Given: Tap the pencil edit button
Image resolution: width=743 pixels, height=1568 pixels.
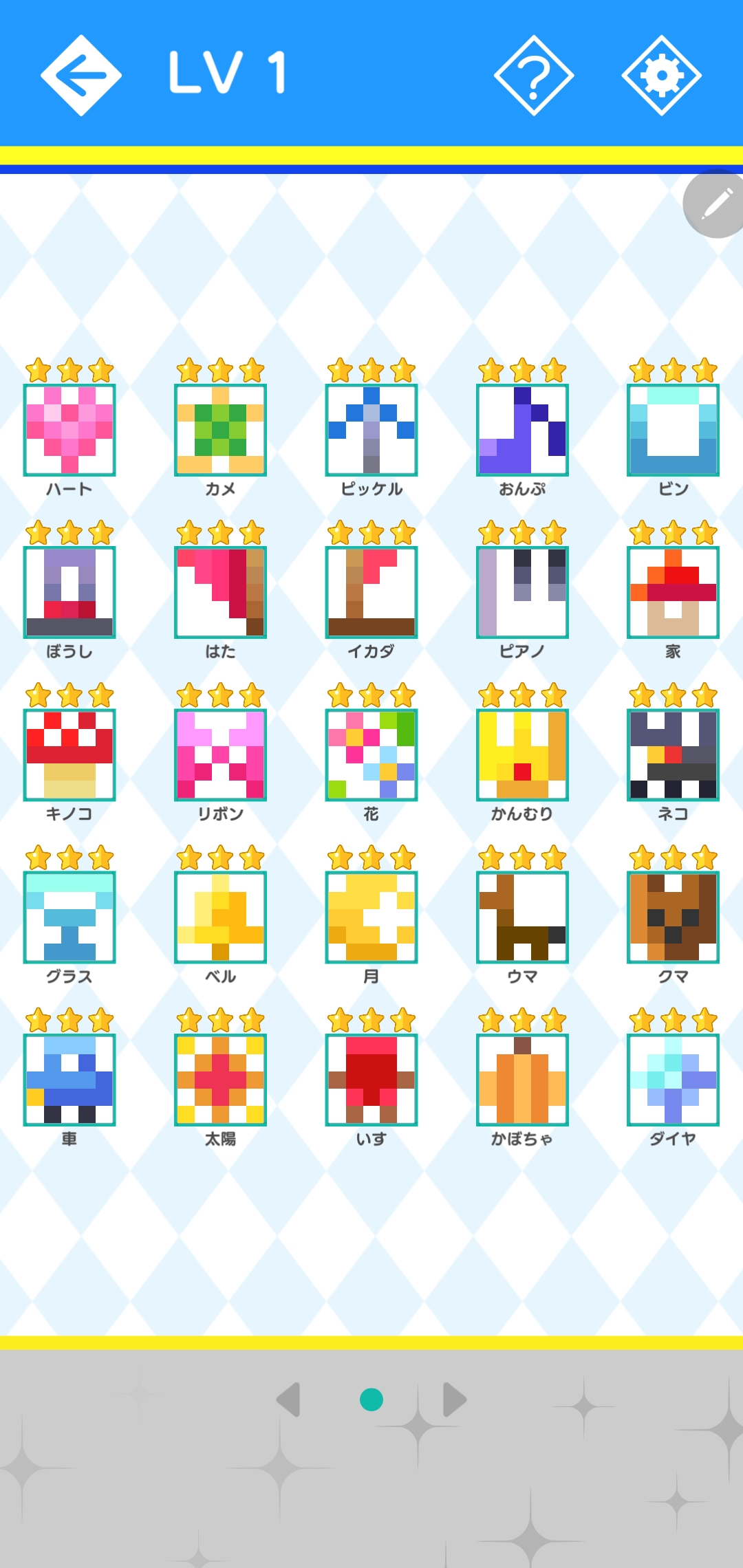Looking at the screenshot, I should click(x=715, y=204).
